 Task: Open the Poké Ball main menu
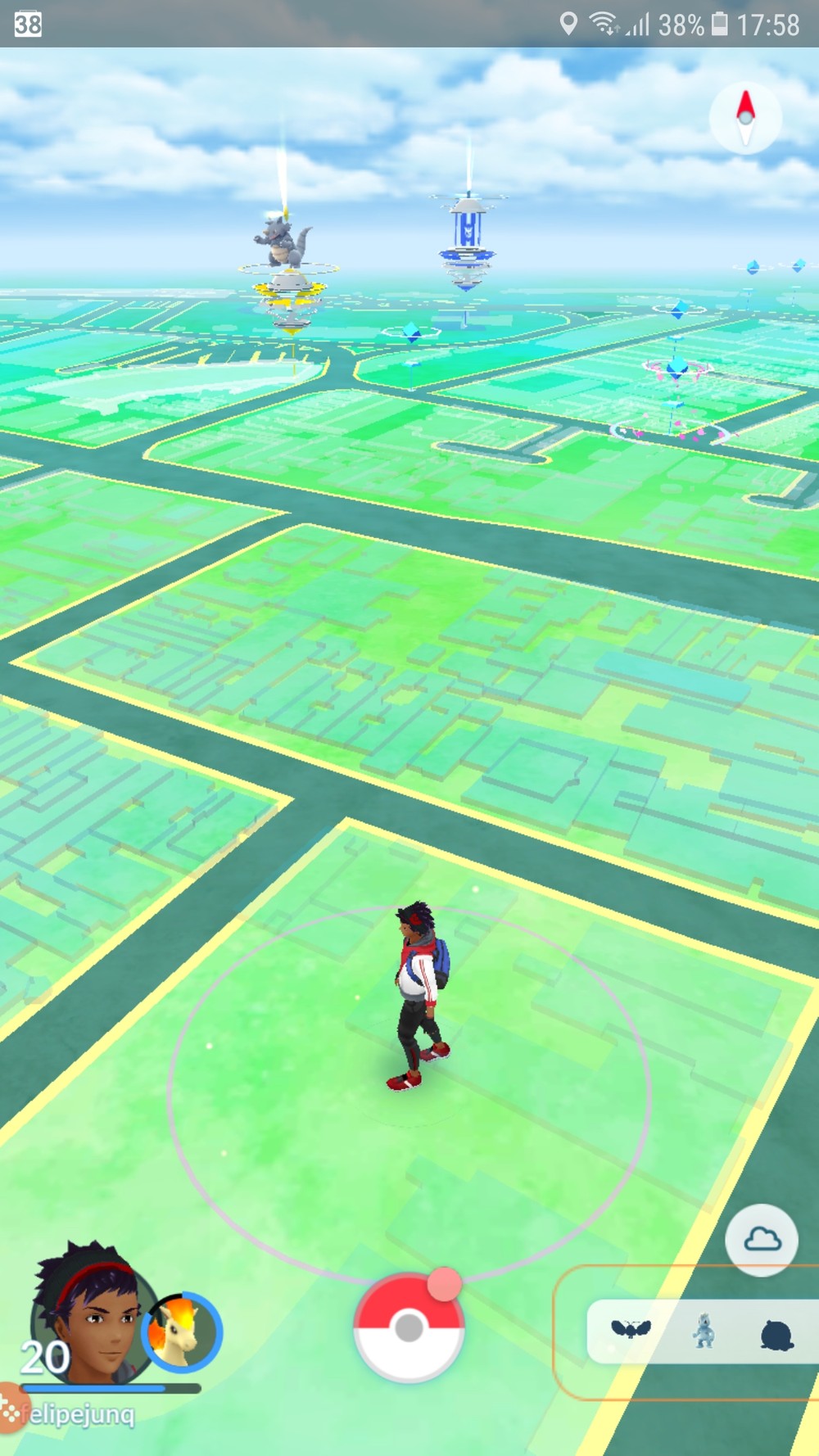coord(409,1327)
